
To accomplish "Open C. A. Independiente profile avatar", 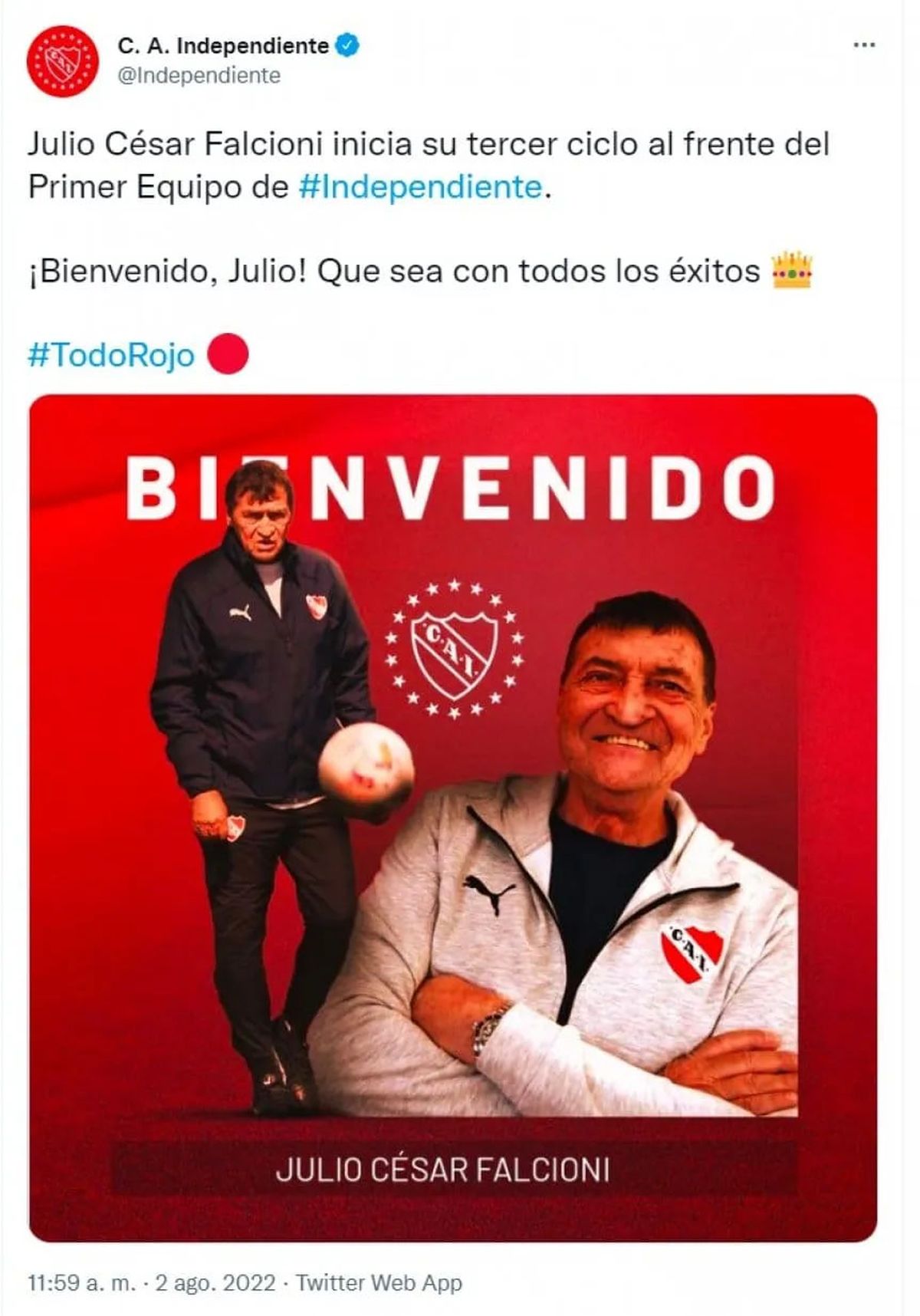I will tap(63, 61).
